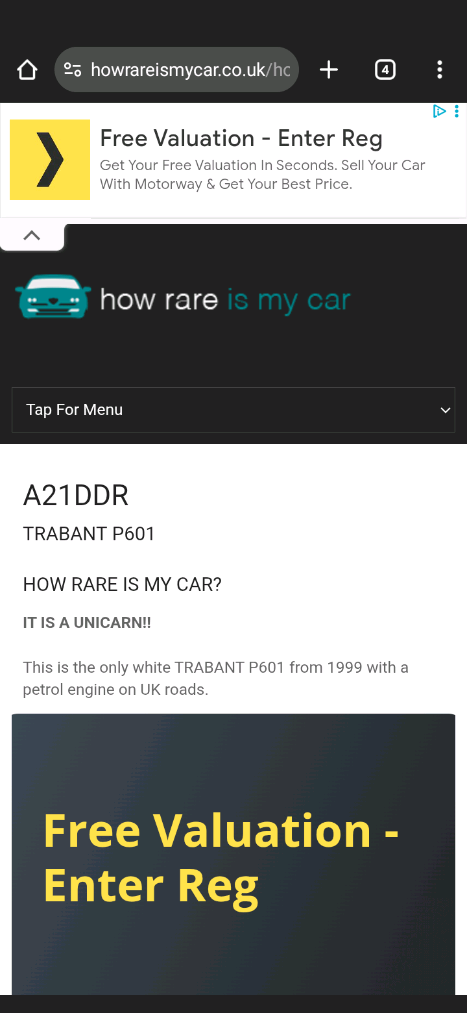This screenshot has width=467, height=1013.
Task: Go to the browser home page
Action: coord(27,70)
